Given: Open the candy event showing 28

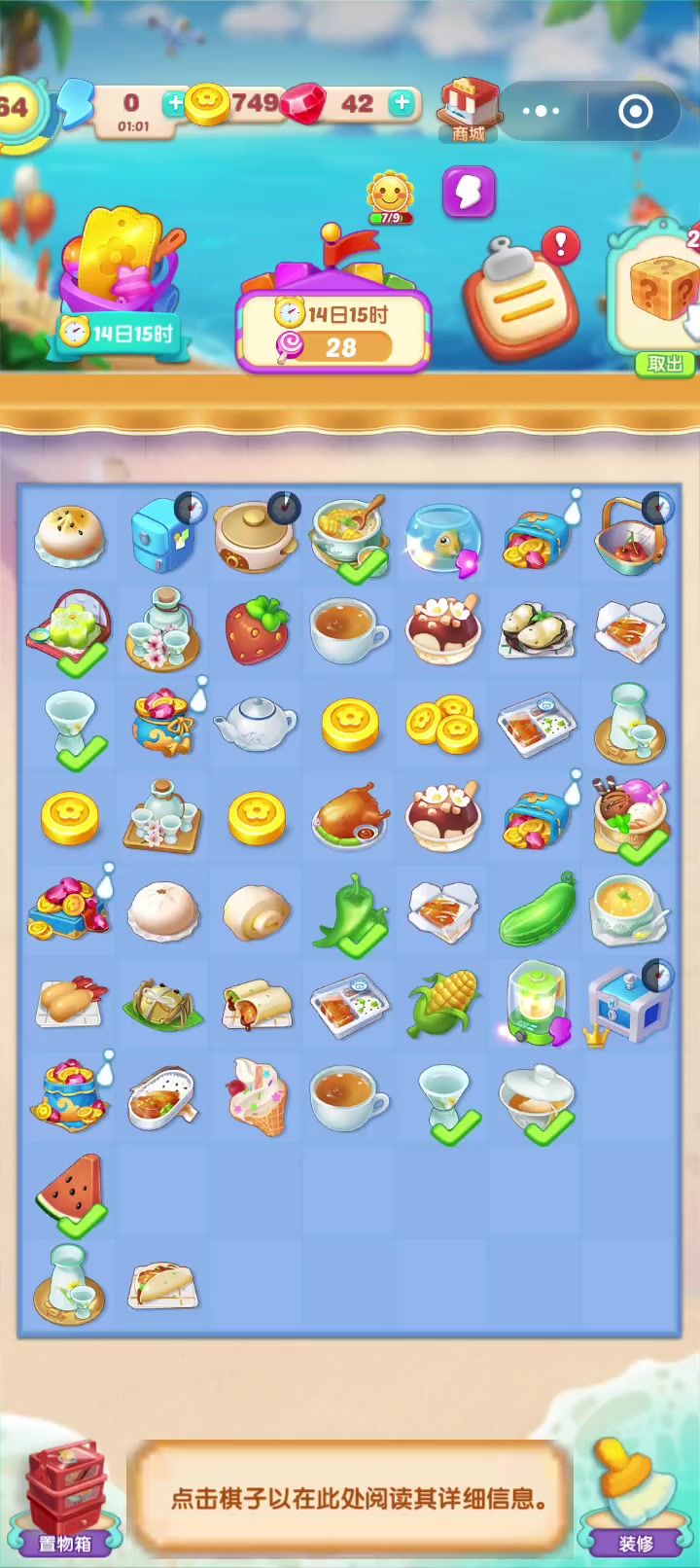Looking at the screenshot, I should (332, 331).
